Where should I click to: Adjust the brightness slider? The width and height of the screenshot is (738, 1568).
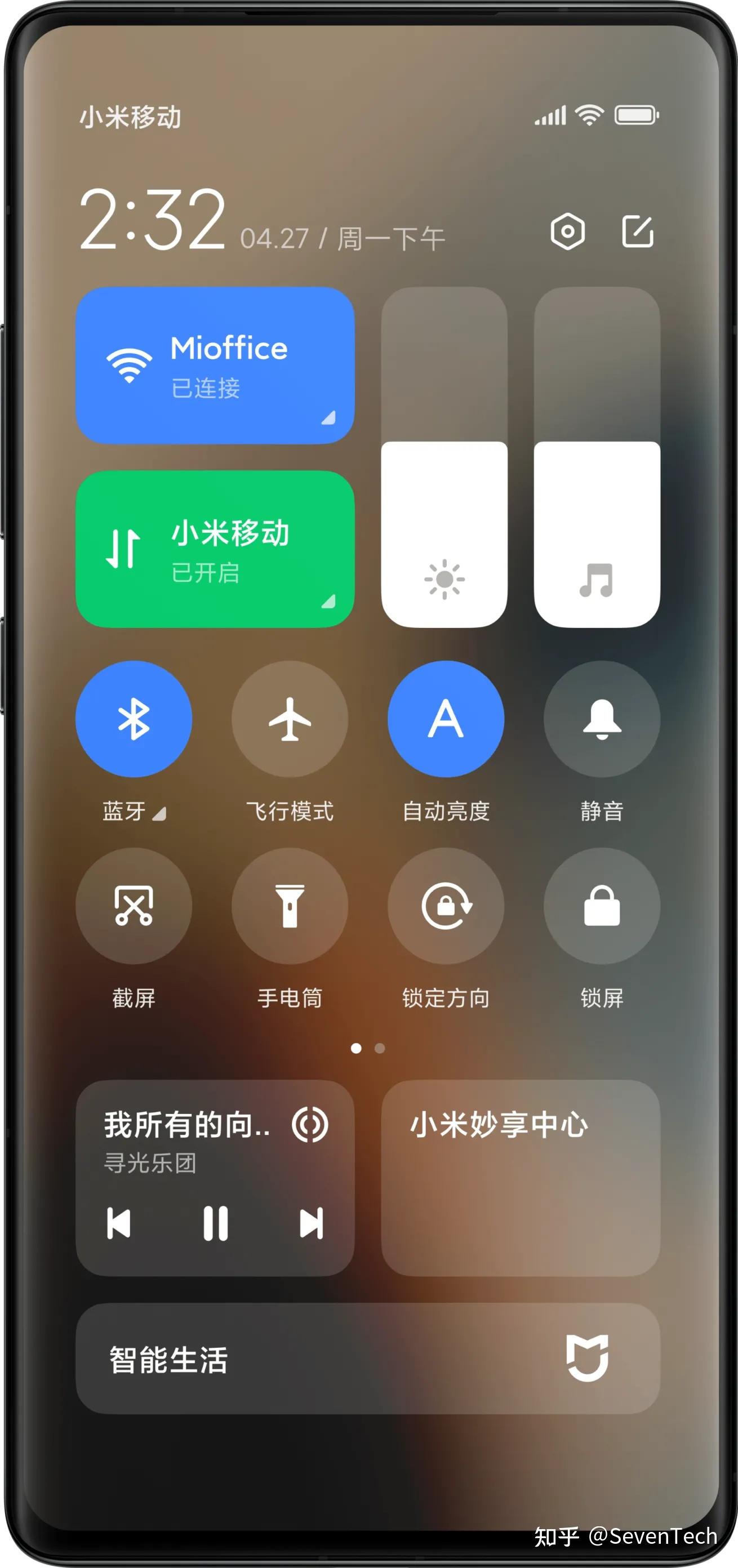444,457
